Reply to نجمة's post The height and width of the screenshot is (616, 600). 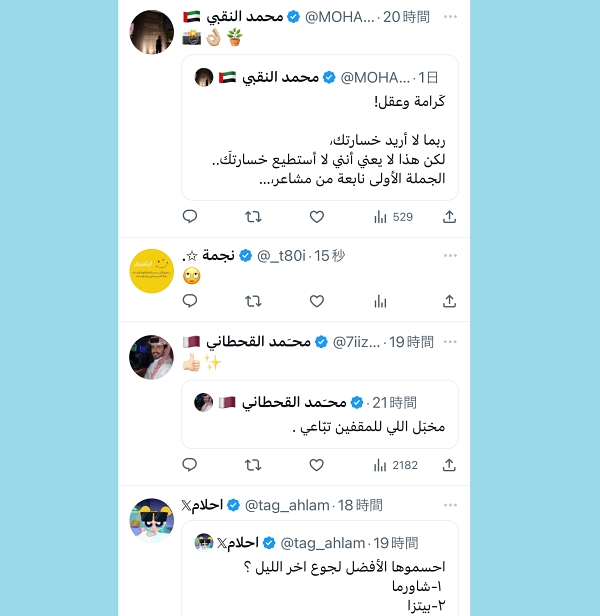click(x=190, y=300)
